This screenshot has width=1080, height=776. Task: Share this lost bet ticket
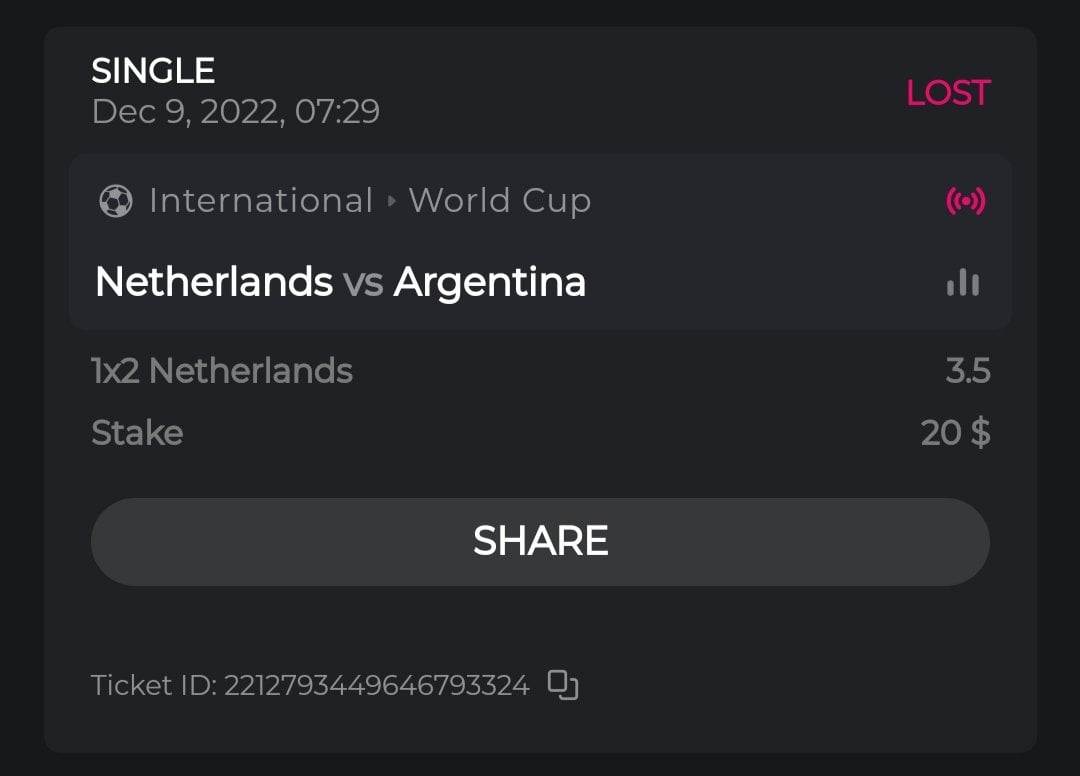(x=540, y=541)
